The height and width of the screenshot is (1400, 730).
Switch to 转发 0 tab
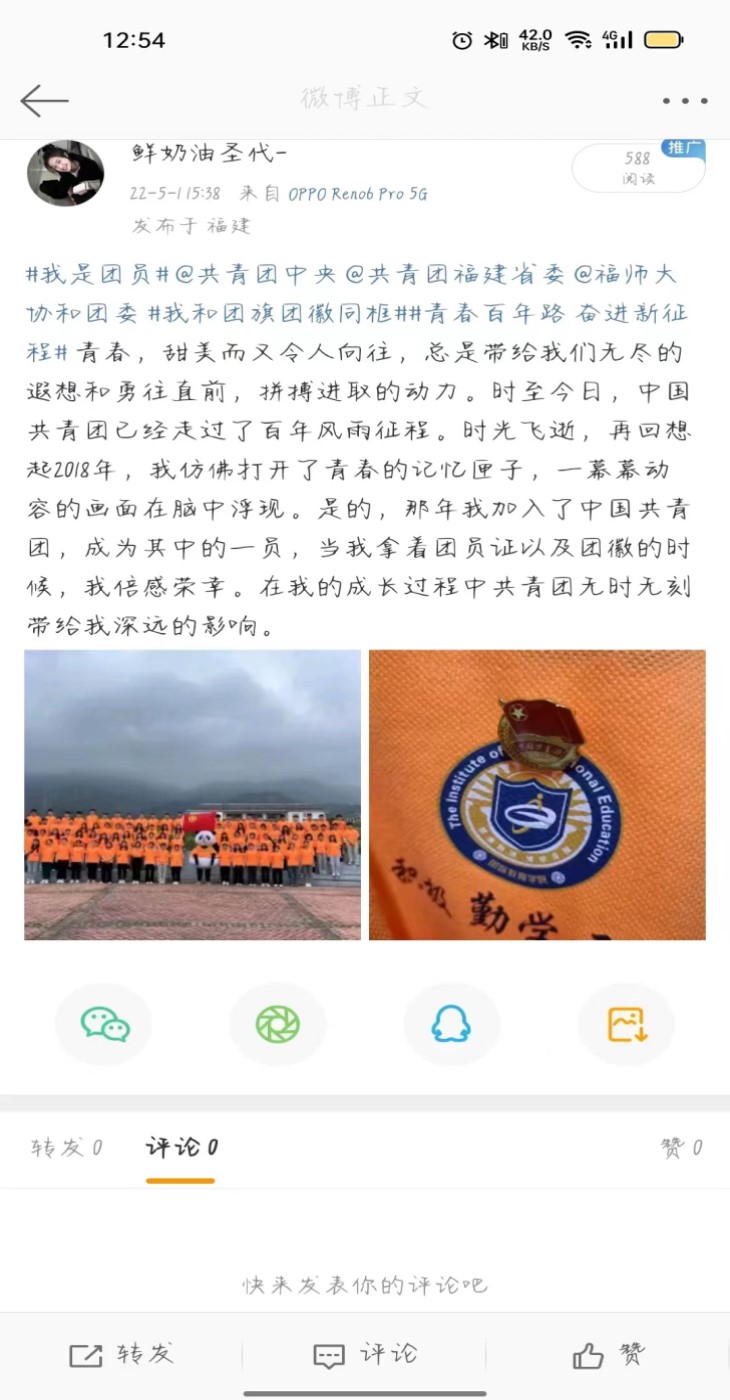pyautogui.click(x=66, y=1148)
